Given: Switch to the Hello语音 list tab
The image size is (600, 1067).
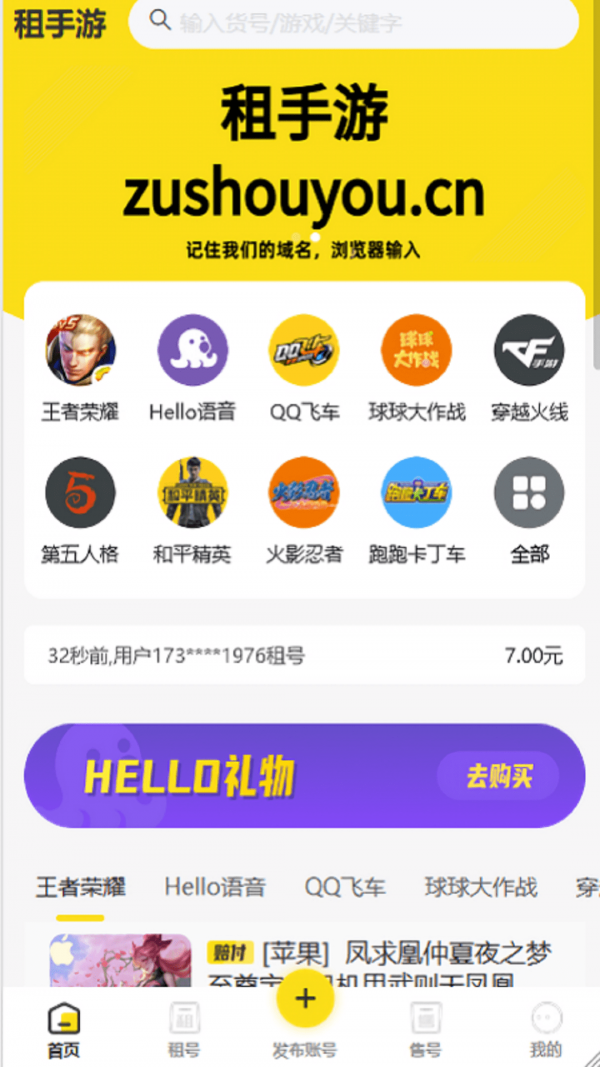Looking at the screenshot, I should pos(215,887).
